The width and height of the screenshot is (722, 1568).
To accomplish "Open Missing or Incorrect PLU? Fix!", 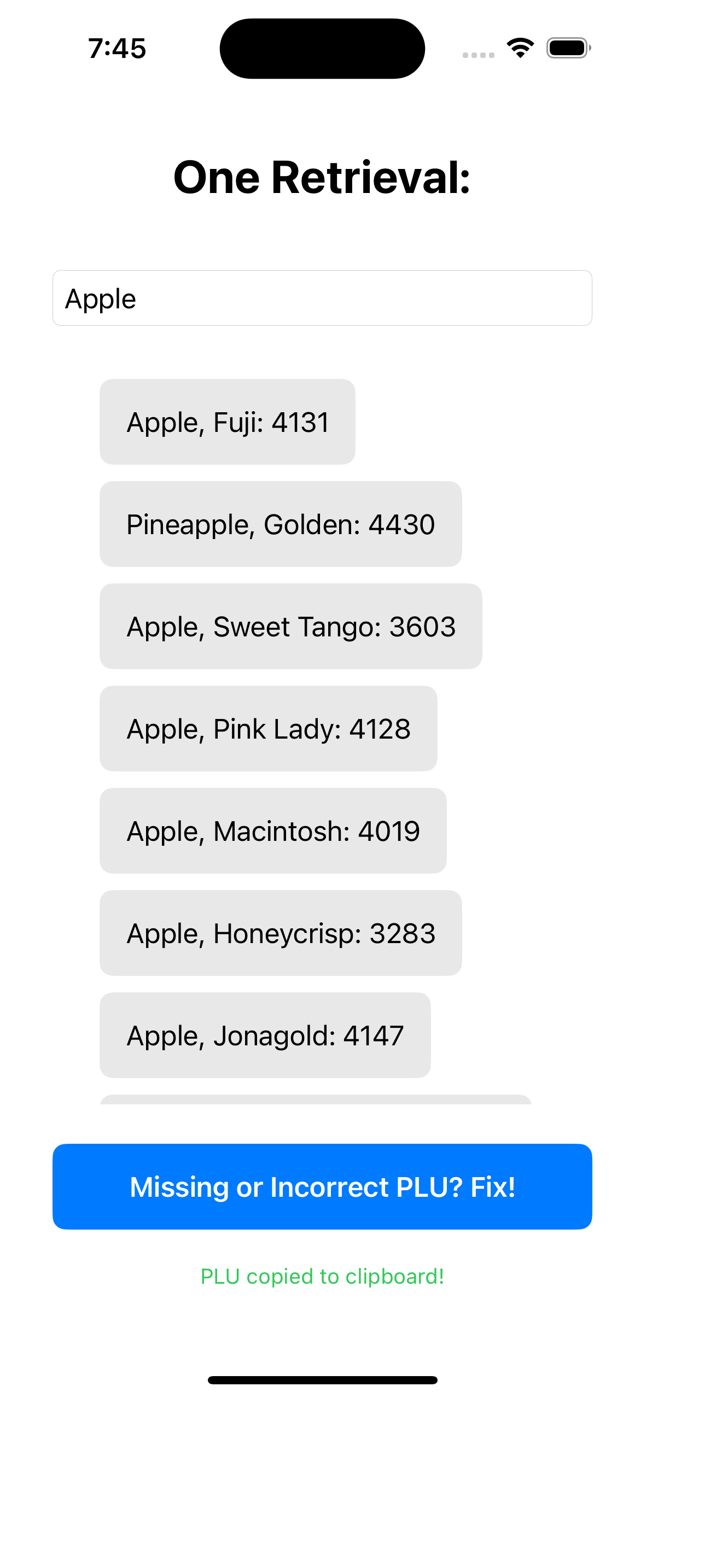I will point(322,1186).
